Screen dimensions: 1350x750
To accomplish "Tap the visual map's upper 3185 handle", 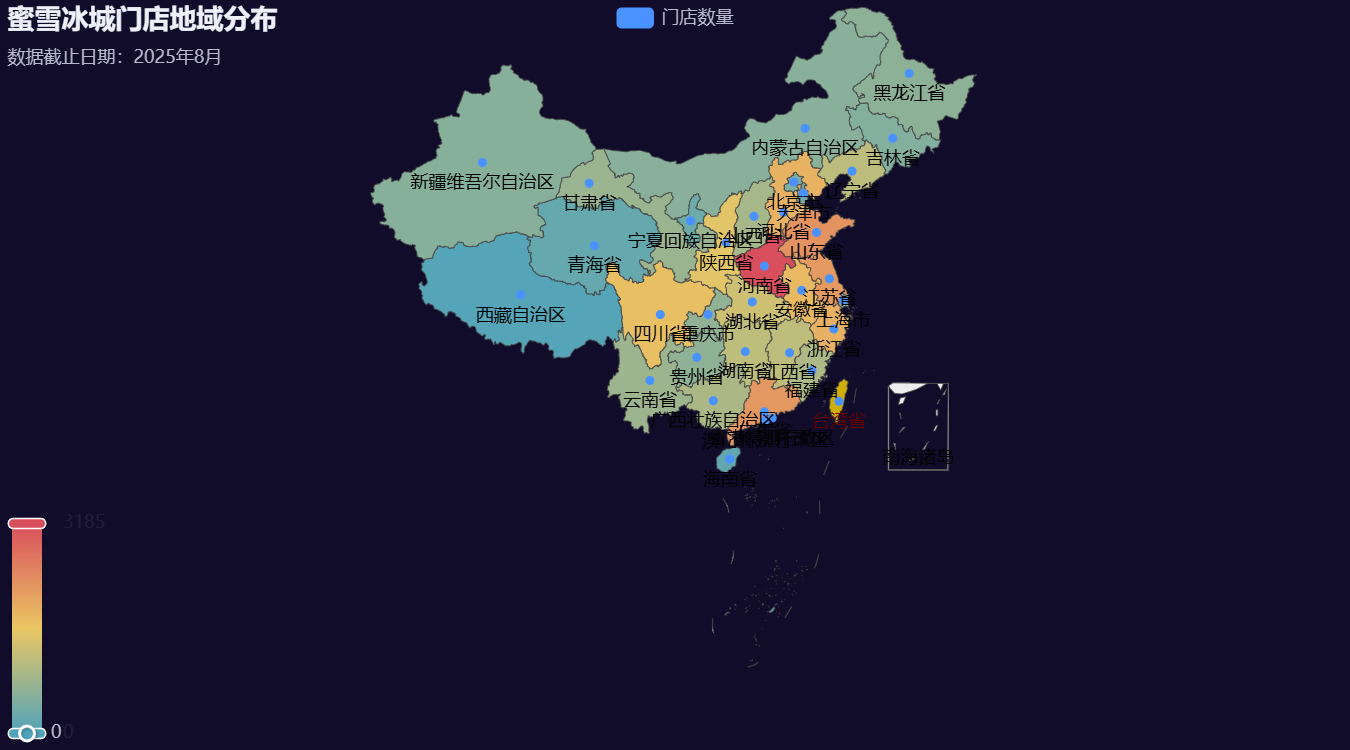I will click(x=27, y=523).
